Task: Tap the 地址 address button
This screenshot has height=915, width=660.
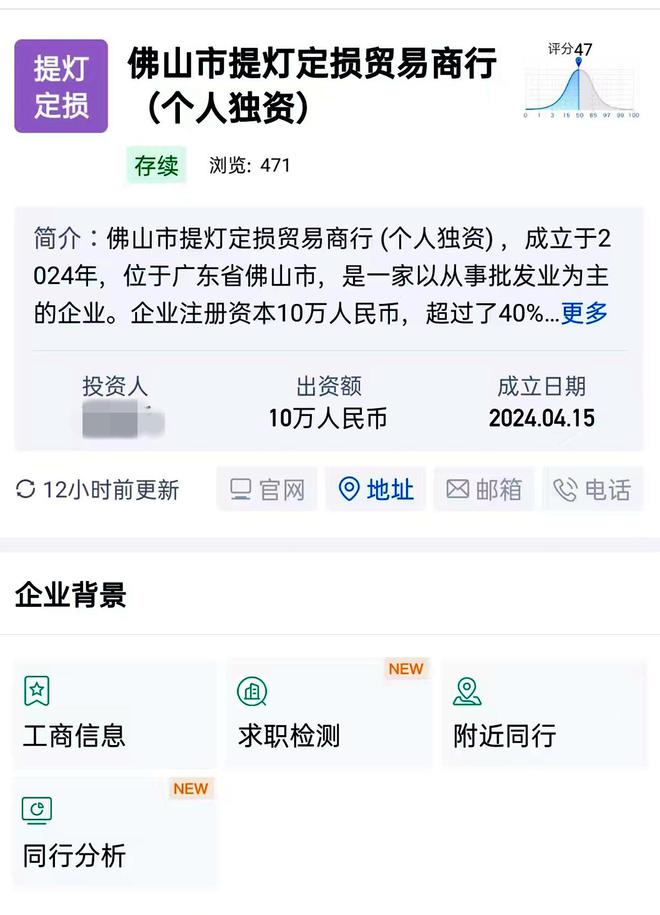Action: click(x=375, y=489)
